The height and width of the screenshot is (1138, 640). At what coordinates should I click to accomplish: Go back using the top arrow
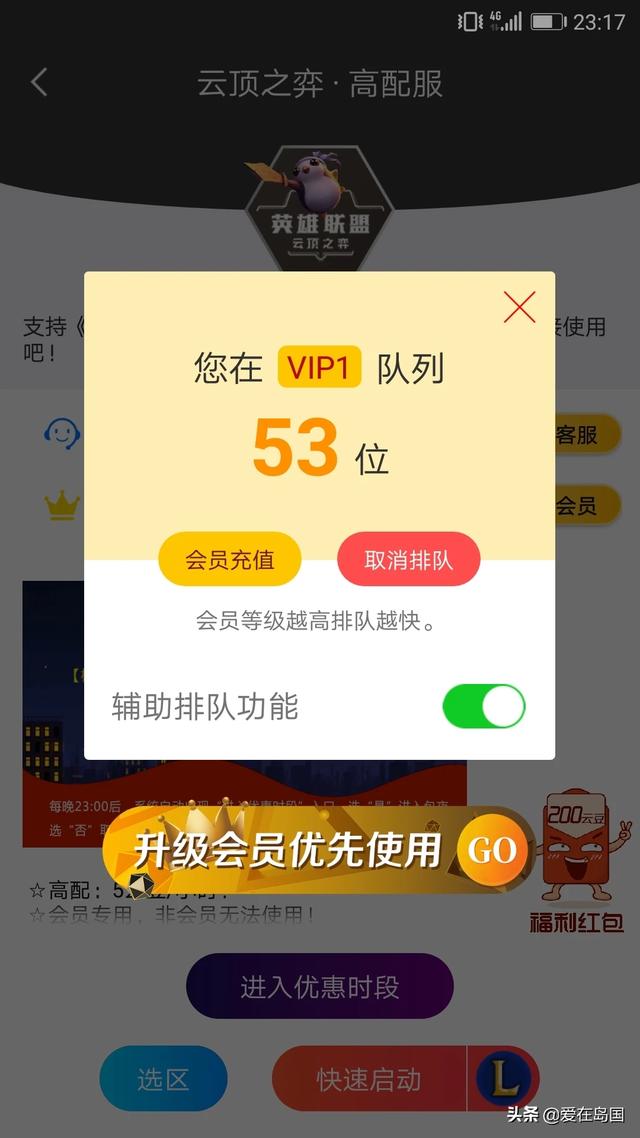coord(39,83)
